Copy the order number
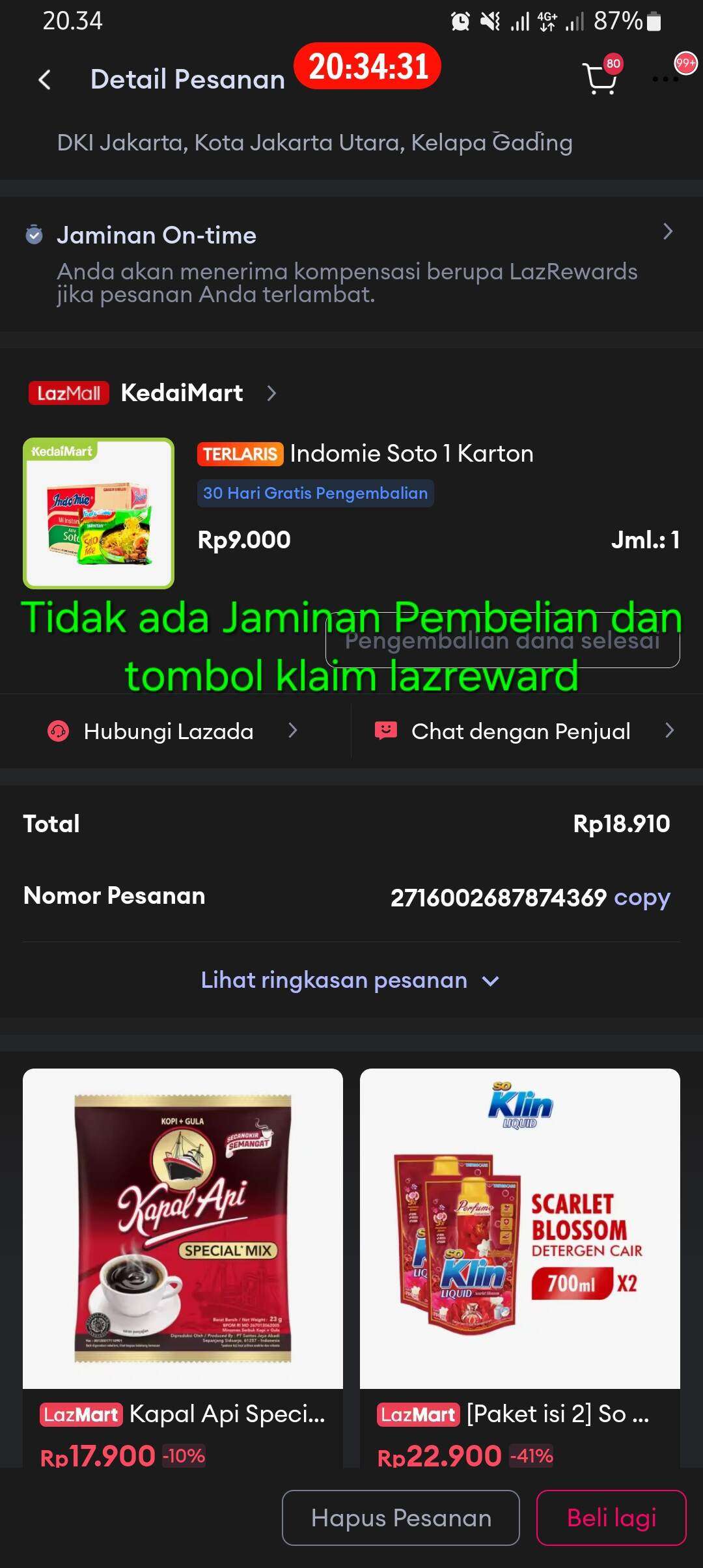Screen dimensions: 703x1568 642,897
